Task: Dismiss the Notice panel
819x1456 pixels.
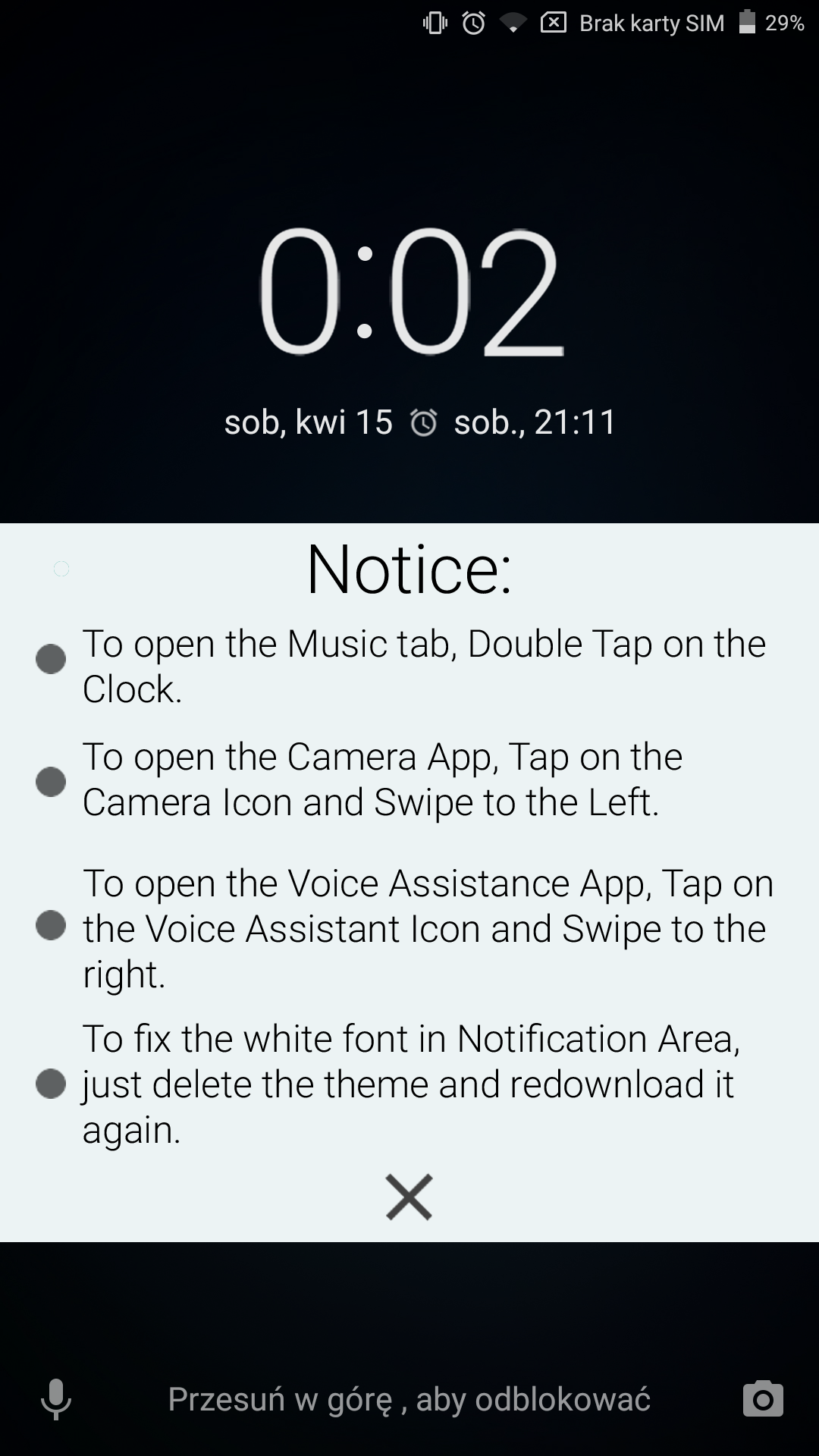Action: point(409,1197)
